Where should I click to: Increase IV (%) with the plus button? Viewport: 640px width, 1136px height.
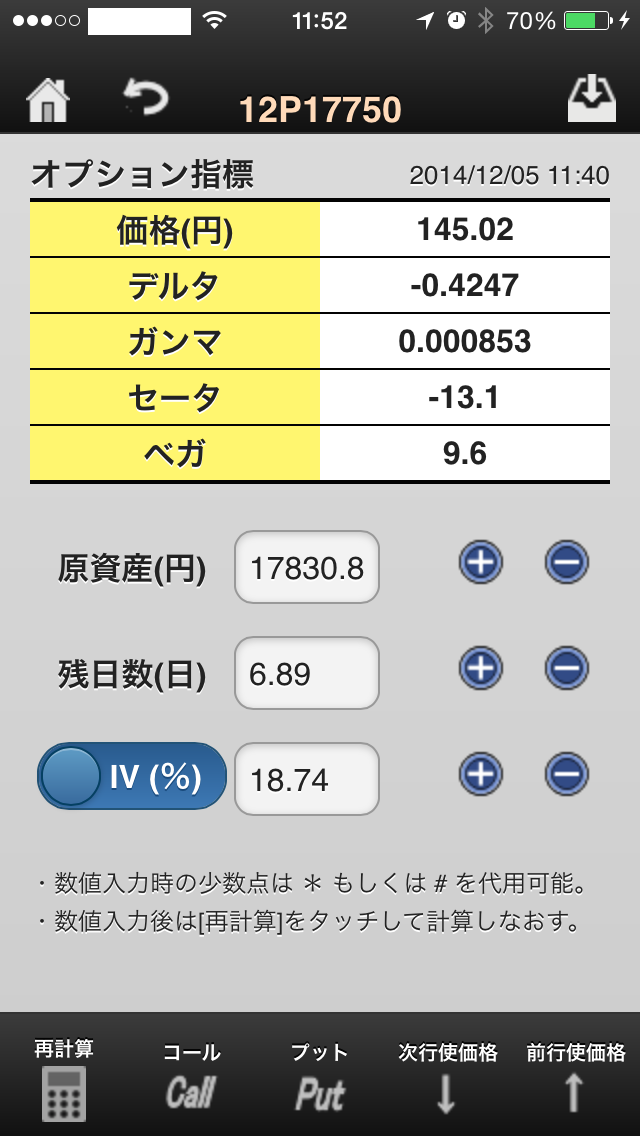point(481,774)
